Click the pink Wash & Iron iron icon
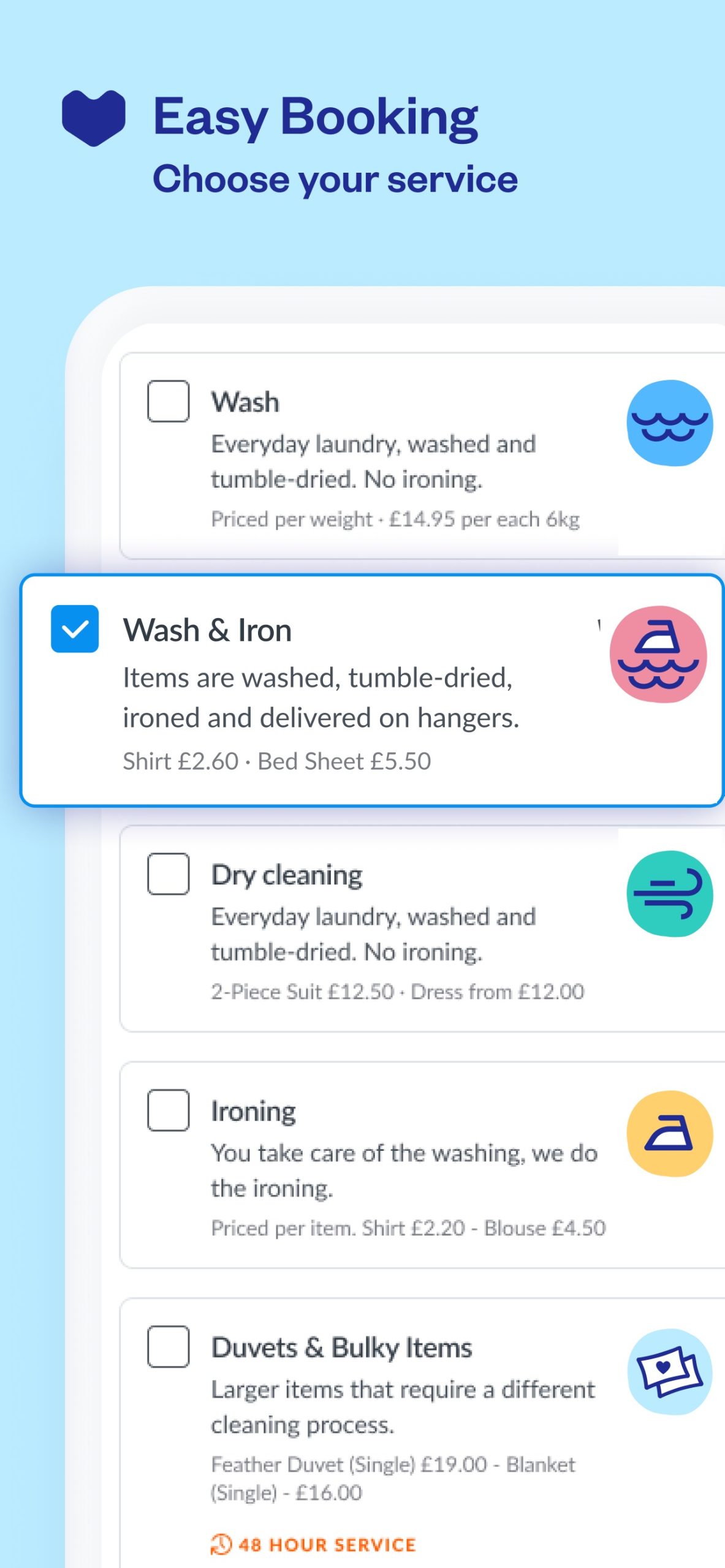The width and height of the screenshot is (725, 1568). [658, 655]
